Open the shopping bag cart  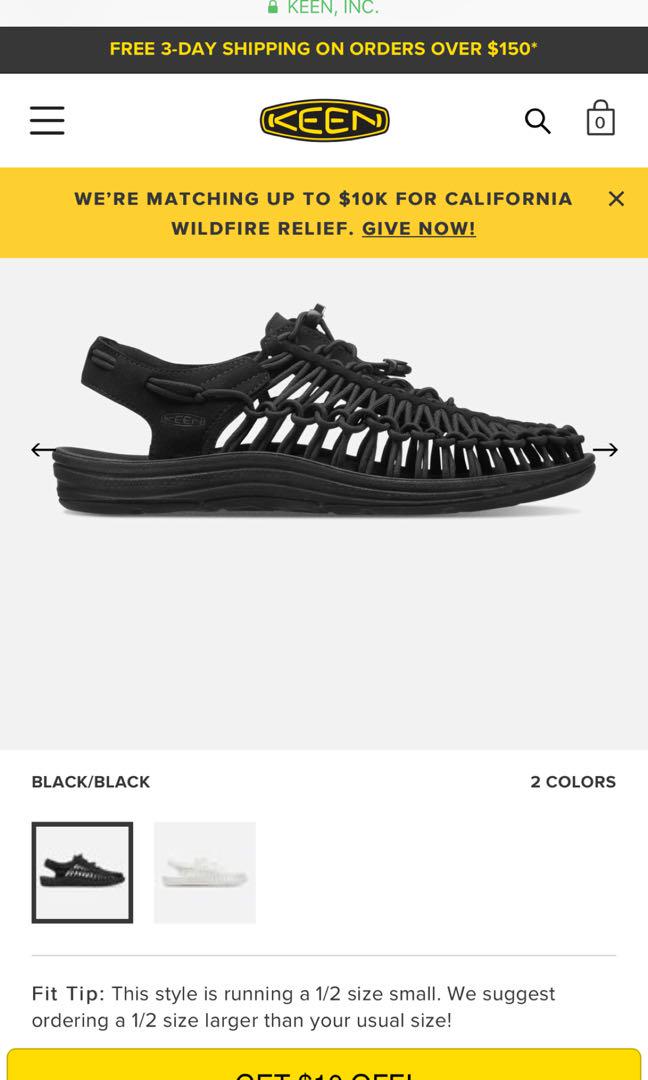[x=600, y=119]
